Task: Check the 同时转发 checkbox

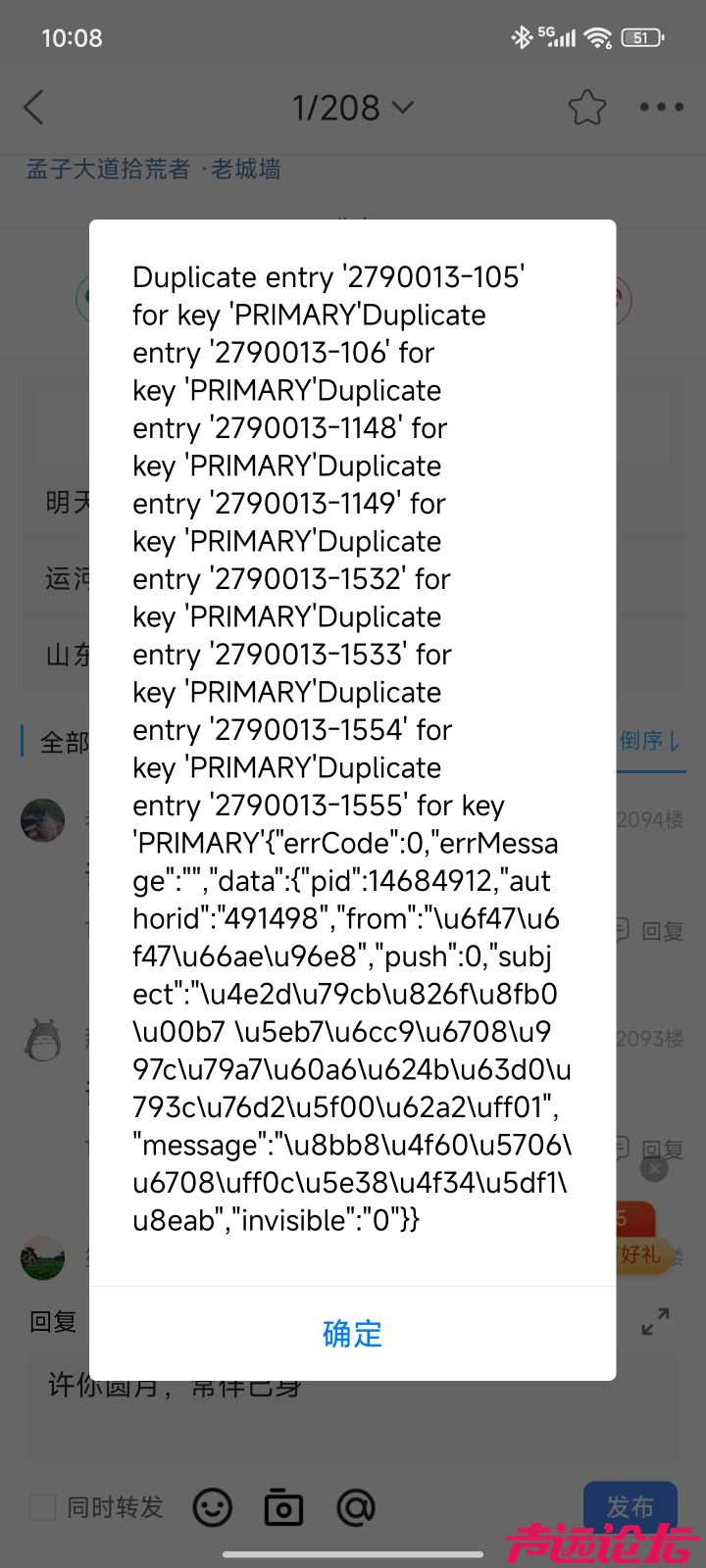Action: [42, 1507]
